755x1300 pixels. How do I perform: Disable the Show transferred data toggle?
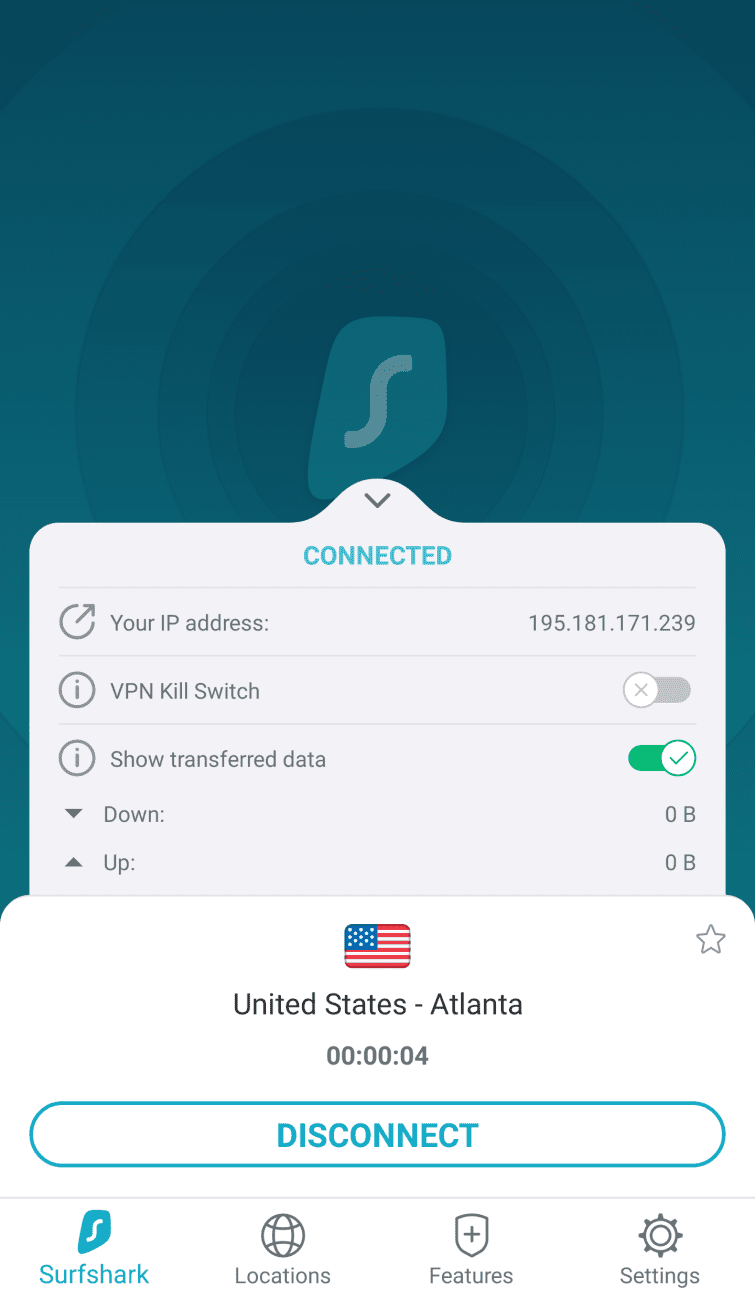(662, 758)
